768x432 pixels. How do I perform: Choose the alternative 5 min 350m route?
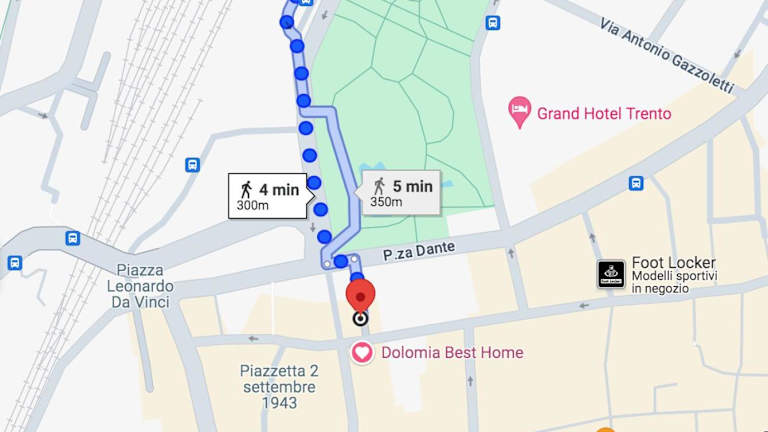pyautogui.click(x=400, y=192)
